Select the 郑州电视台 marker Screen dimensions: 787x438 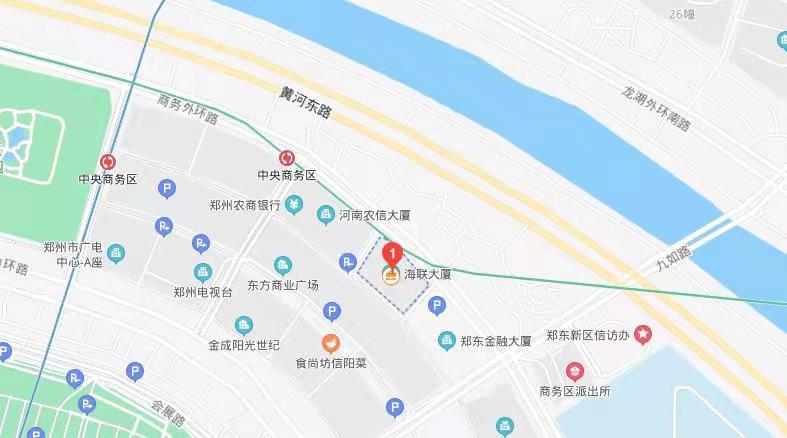click(x=203, y=273)
